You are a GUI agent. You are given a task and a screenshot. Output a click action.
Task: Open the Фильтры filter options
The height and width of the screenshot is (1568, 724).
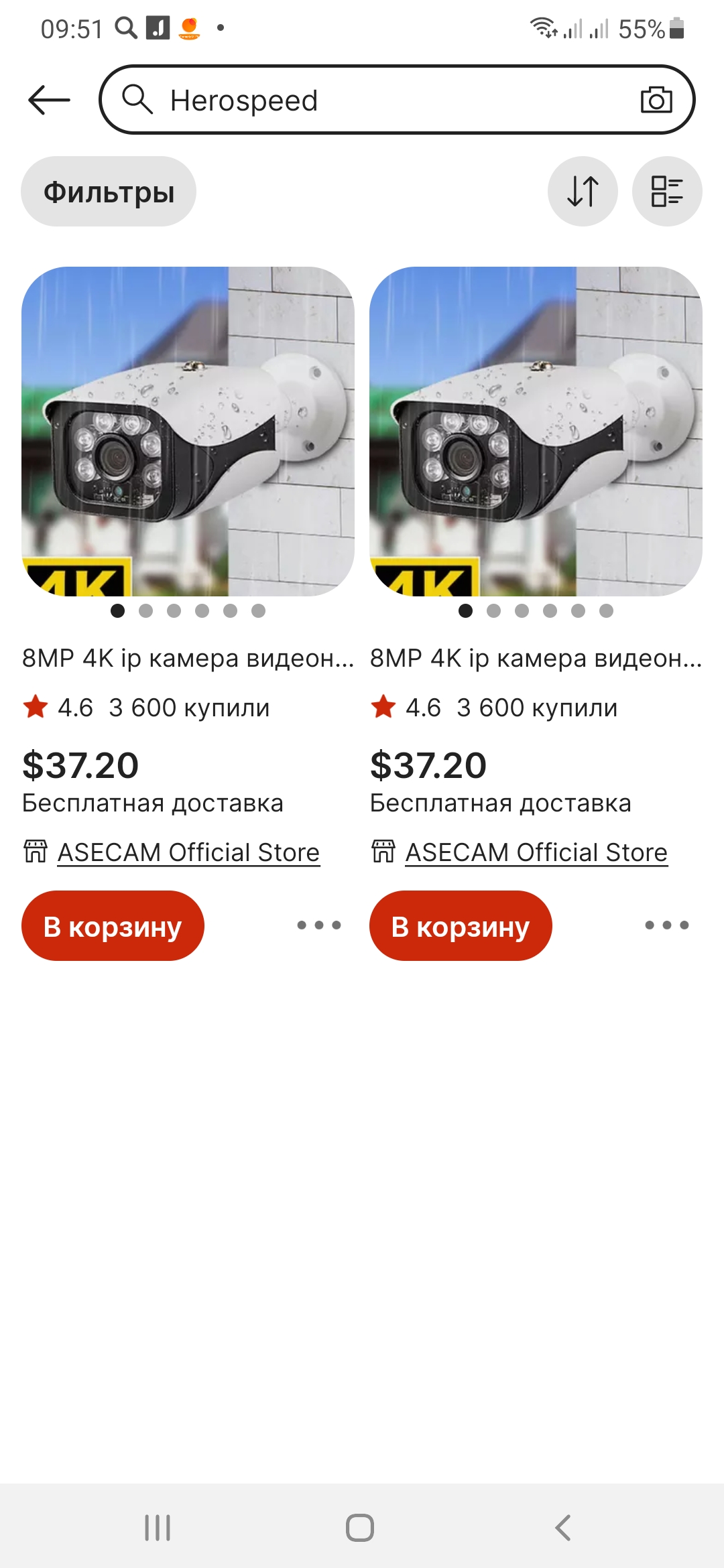(109, 192)
